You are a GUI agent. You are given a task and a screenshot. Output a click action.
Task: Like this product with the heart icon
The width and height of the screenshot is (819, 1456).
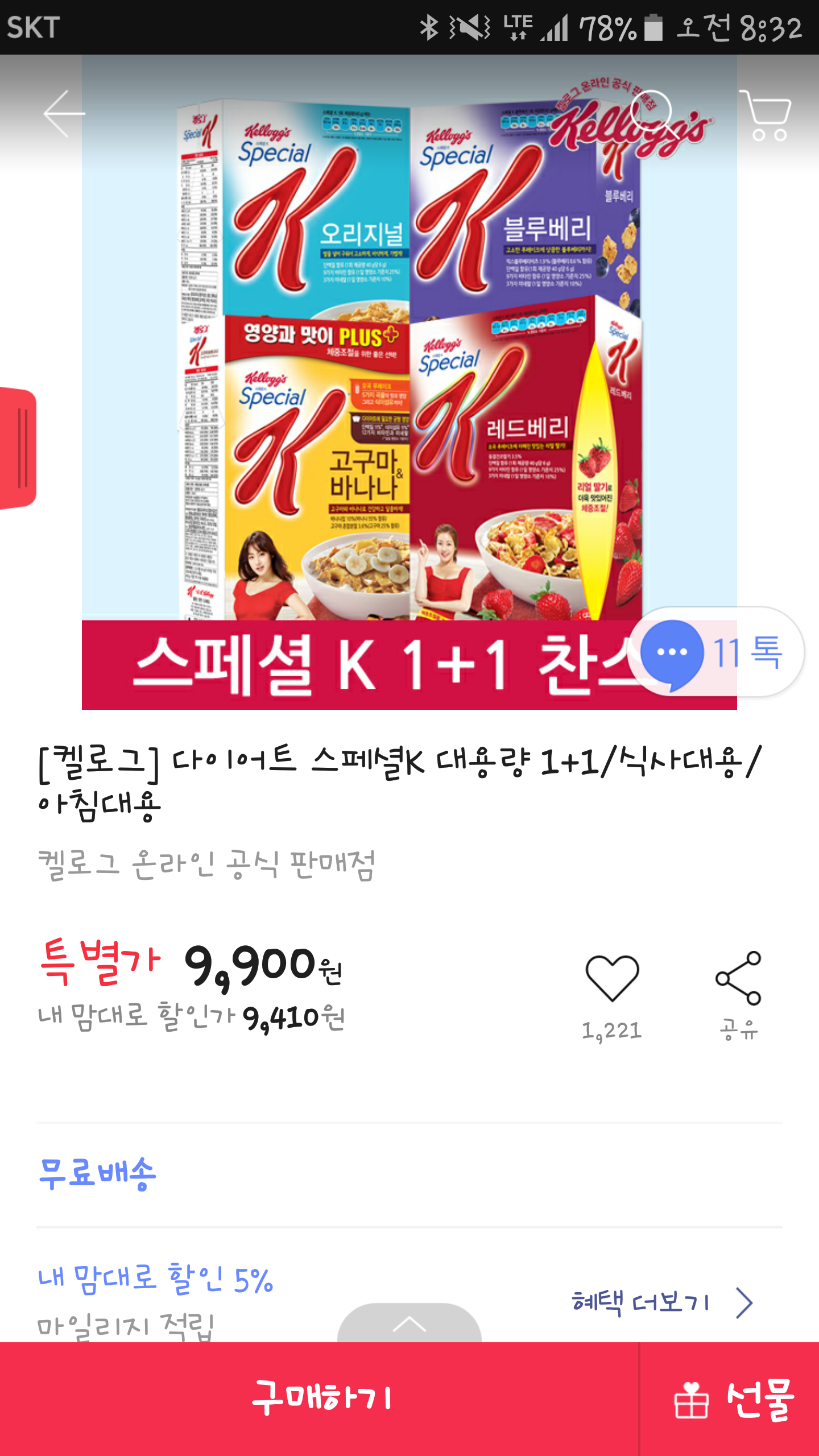pyautogui.click(x=612, y=978)
